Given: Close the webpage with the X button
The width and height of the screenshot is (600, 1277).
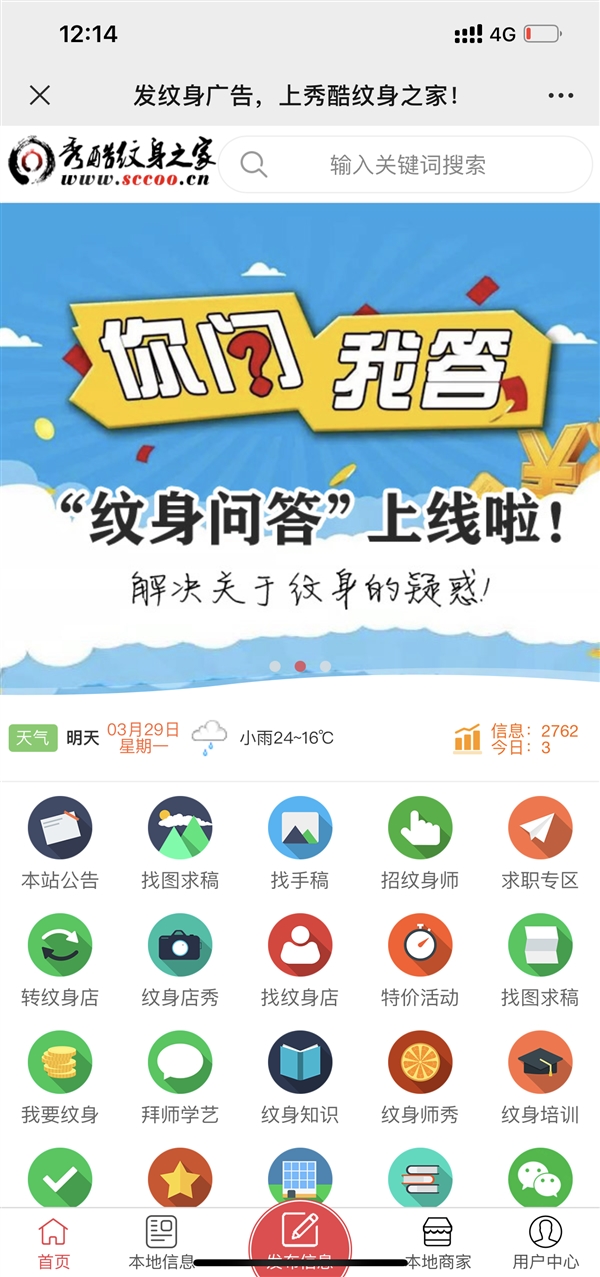Looking at the screenshot, I should pos(40,96).
